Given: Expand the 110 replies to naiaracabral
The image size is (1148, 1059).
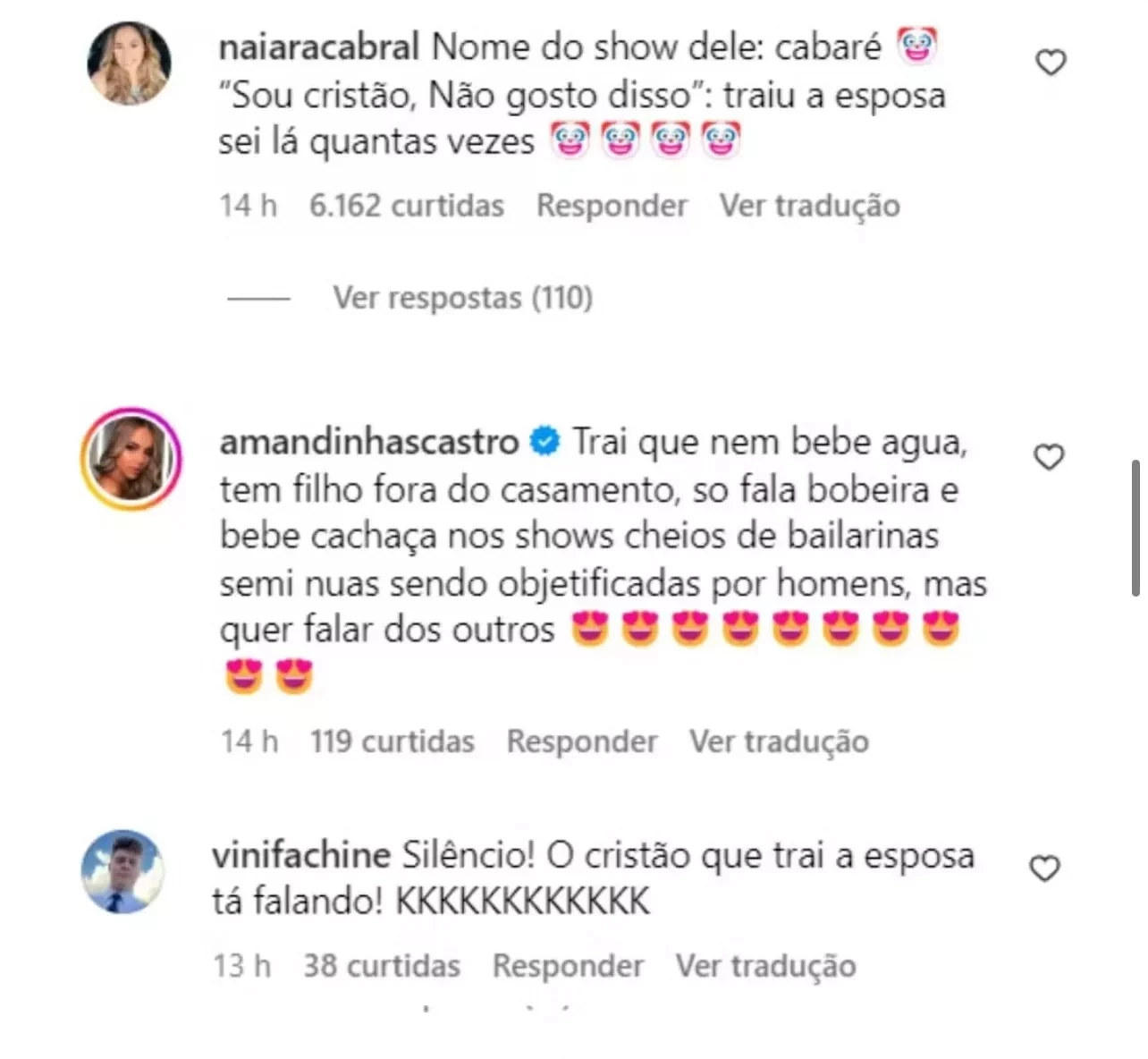Looking at the screenshot, I should point(462,298).
